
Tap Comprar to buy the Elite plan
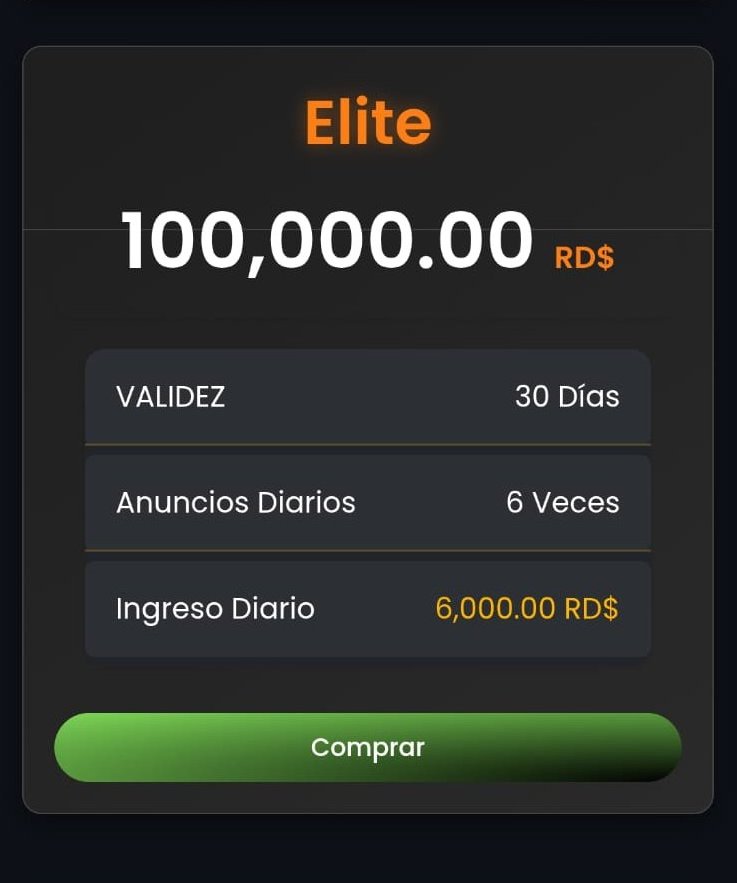368,747
